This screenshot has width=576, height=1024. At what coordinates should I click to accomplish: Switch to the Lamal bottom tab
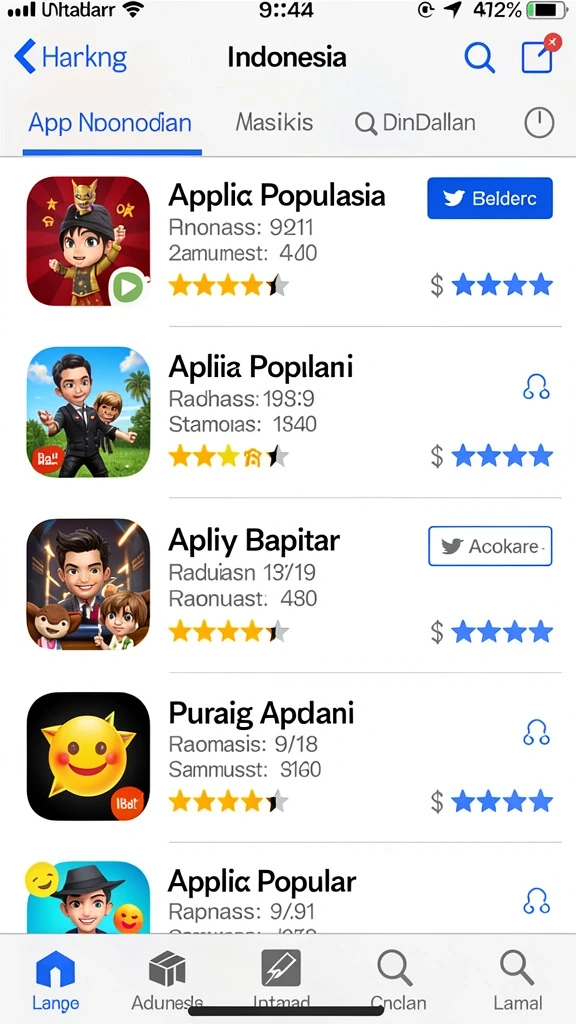tap(518, 979)
